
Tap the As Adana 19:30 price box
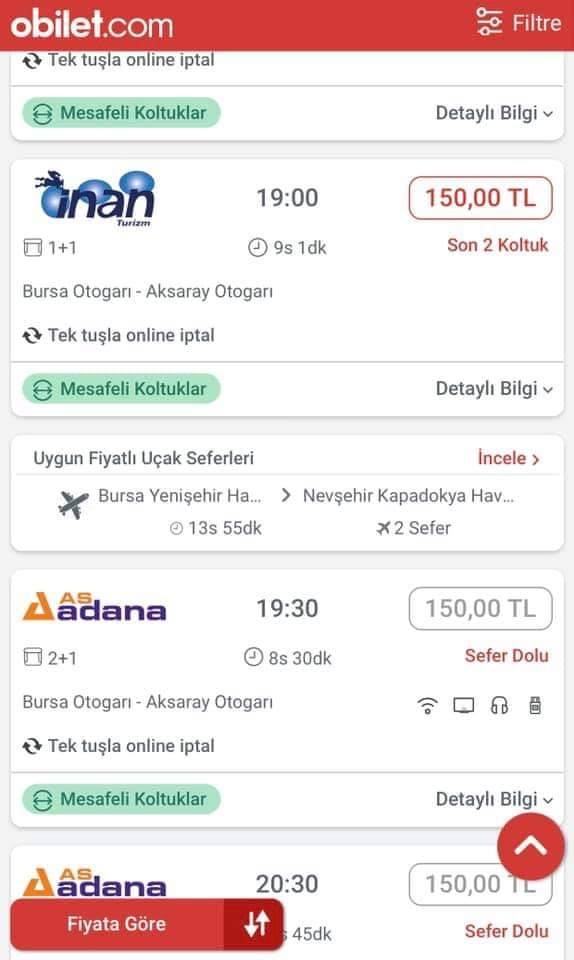(x=480, y=609)
